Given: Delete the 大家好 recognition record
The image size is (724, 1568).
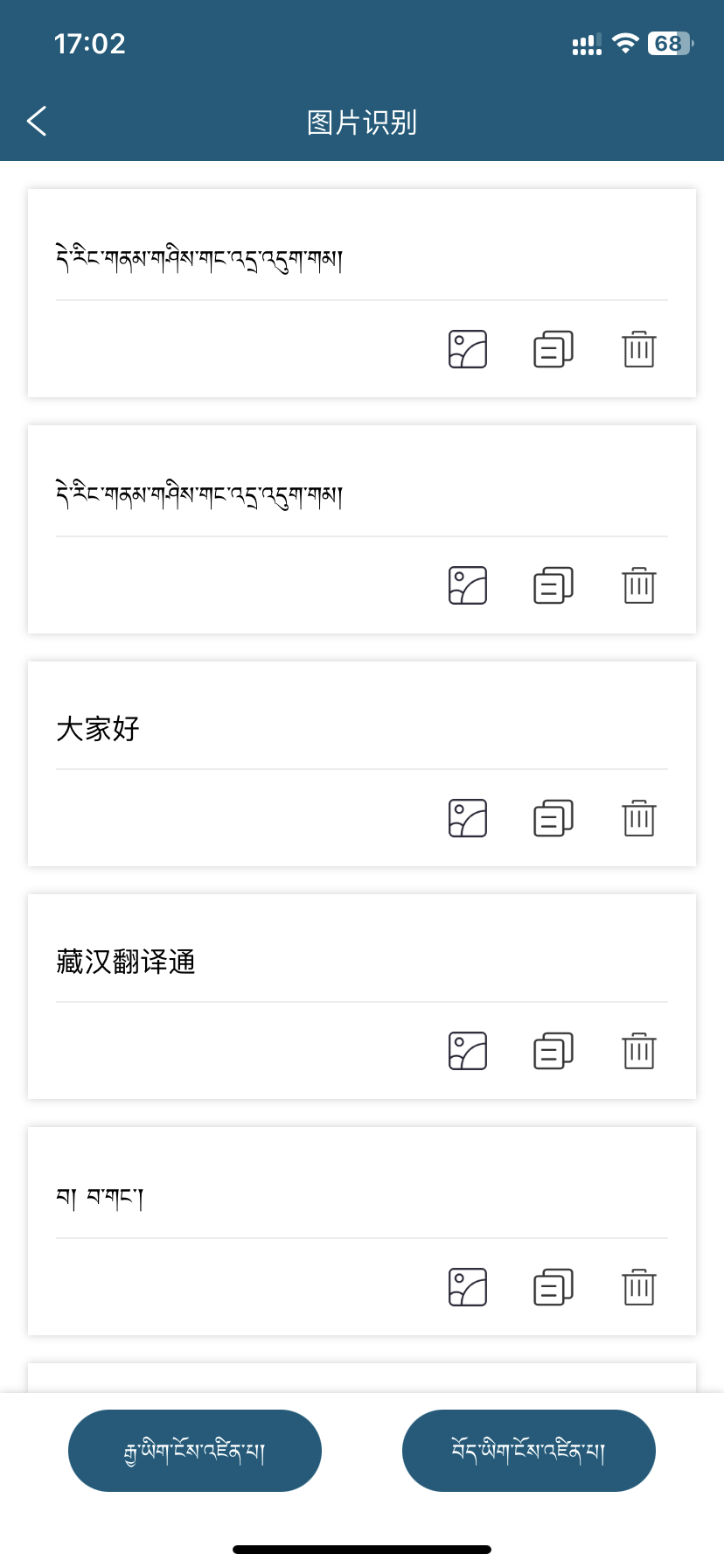Looking at the screenshot, I should (x=638, y=818).
